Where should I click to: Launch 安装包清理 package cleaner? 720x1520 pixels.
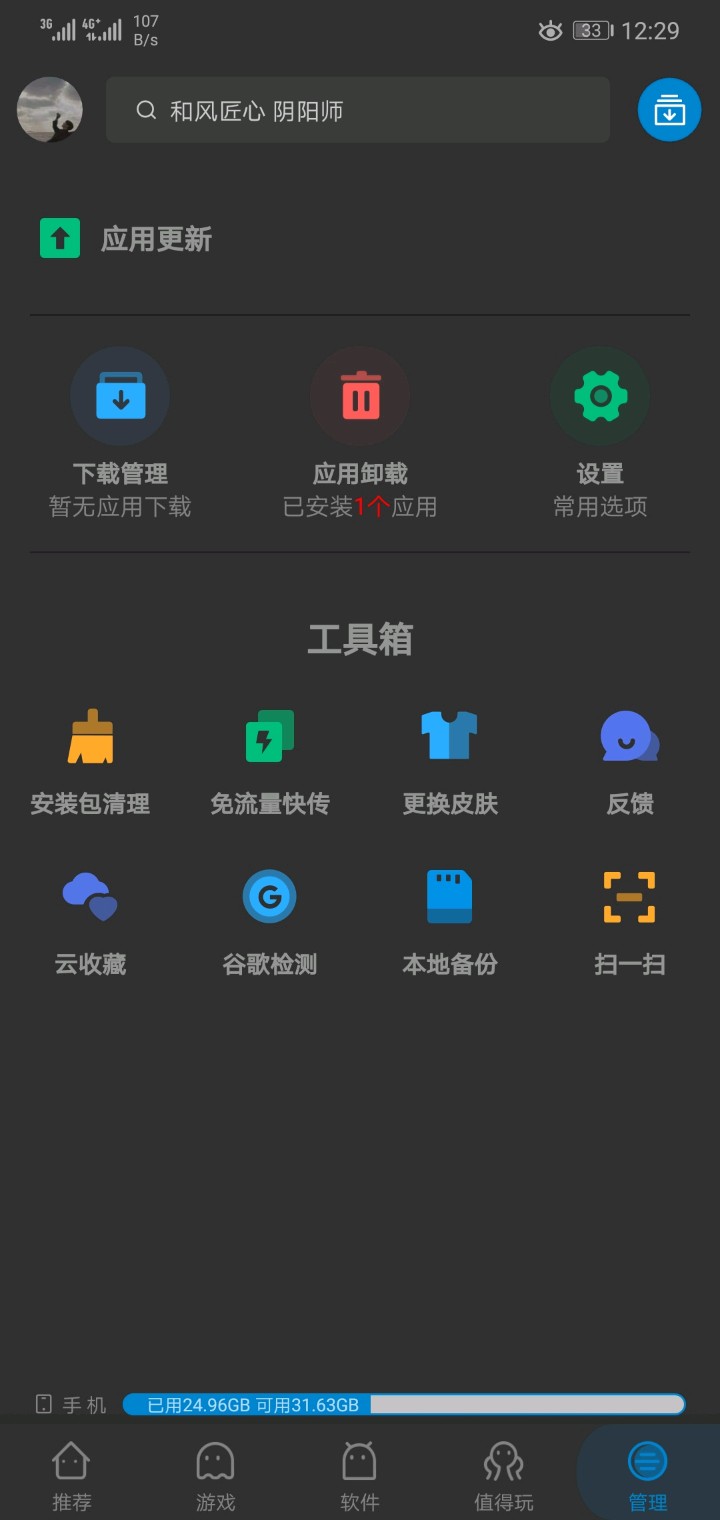(90, 762)
